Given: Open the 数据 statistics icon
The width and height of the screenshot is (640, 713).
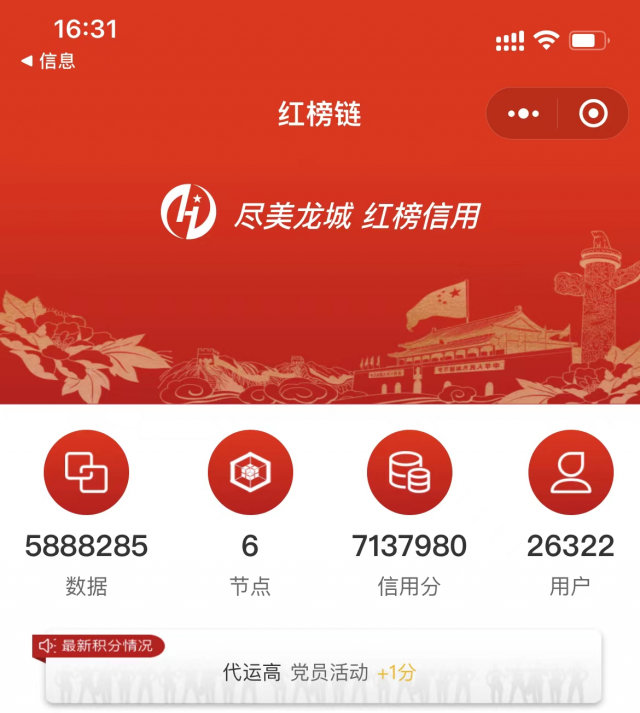Looking at the screenshot, I should (86, 472).
